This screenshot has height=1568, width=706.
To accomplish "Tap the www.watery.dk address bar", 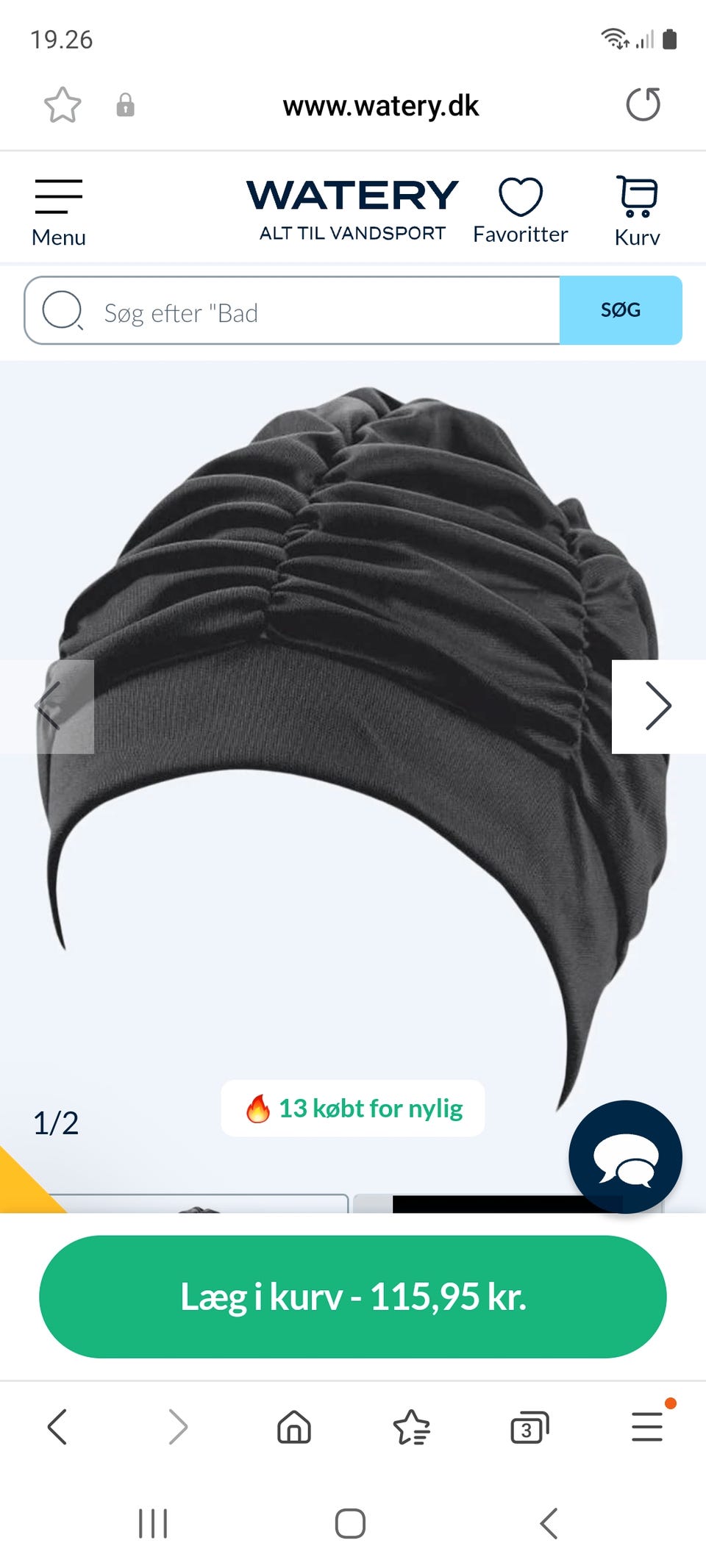I will click(x=380, y=106).
